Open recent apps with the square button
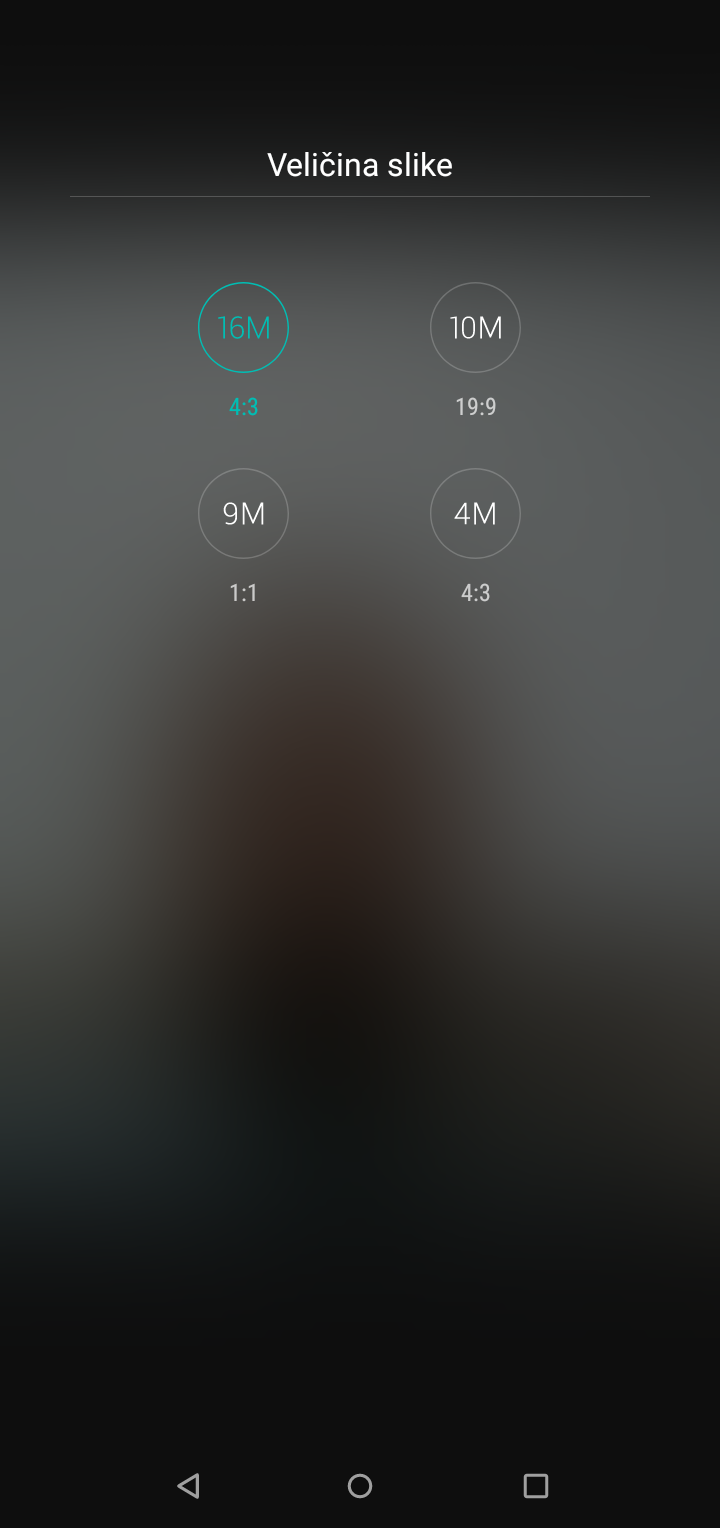The height and width of the screenshot is (1528, 720). 536,1486
